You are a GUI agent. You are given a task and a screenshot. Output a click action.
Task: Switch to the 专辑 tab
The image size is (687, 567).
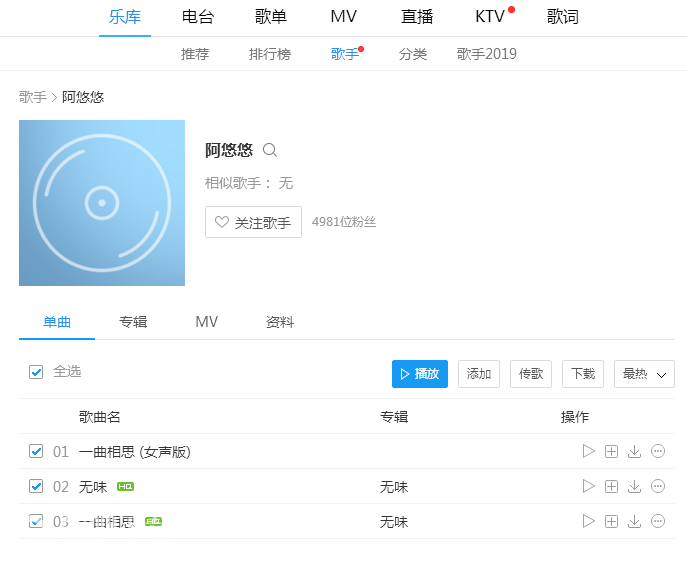[133, 322]
